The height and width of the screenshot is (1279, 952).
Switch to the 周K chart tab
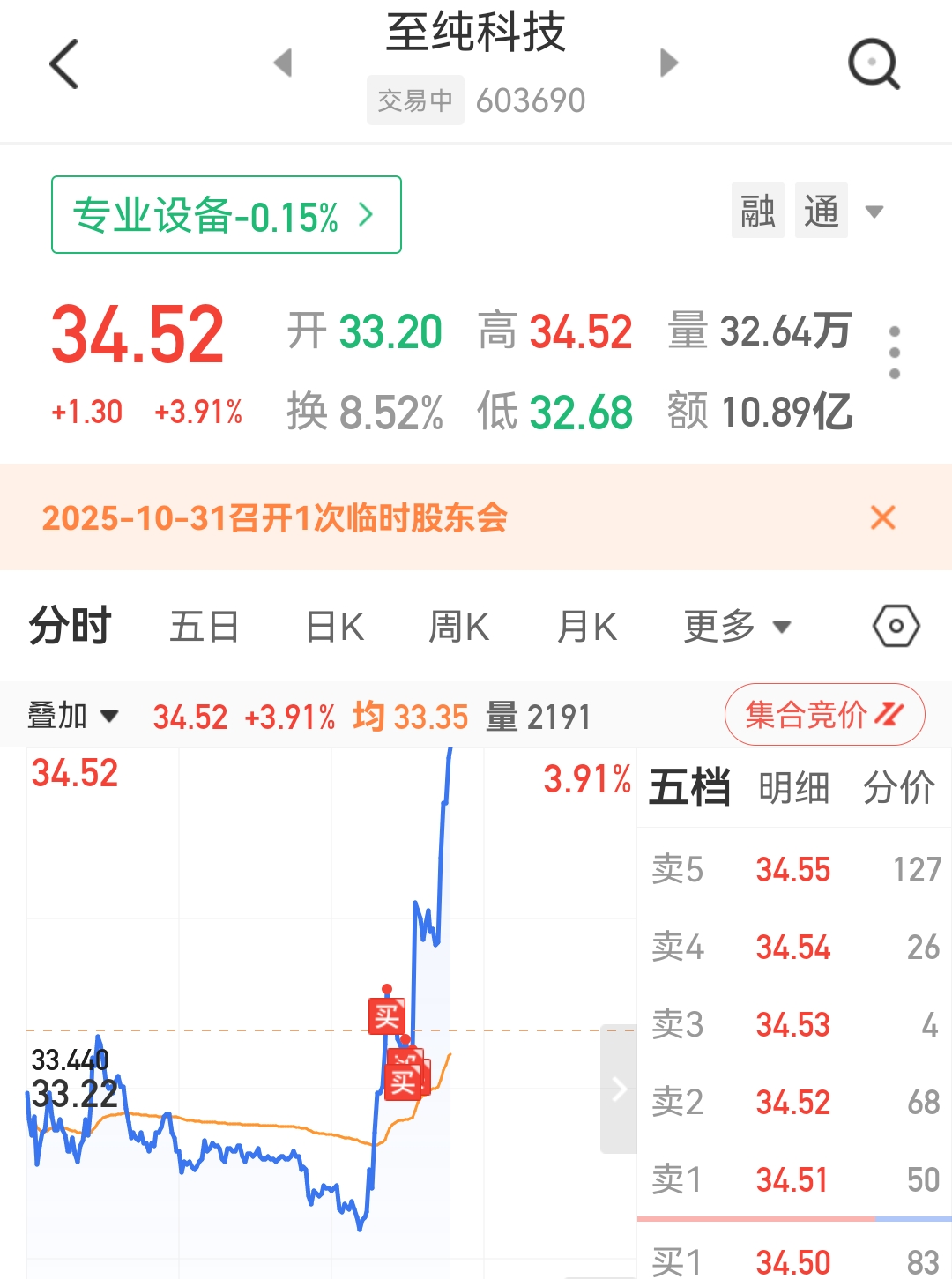pos(458,627)
